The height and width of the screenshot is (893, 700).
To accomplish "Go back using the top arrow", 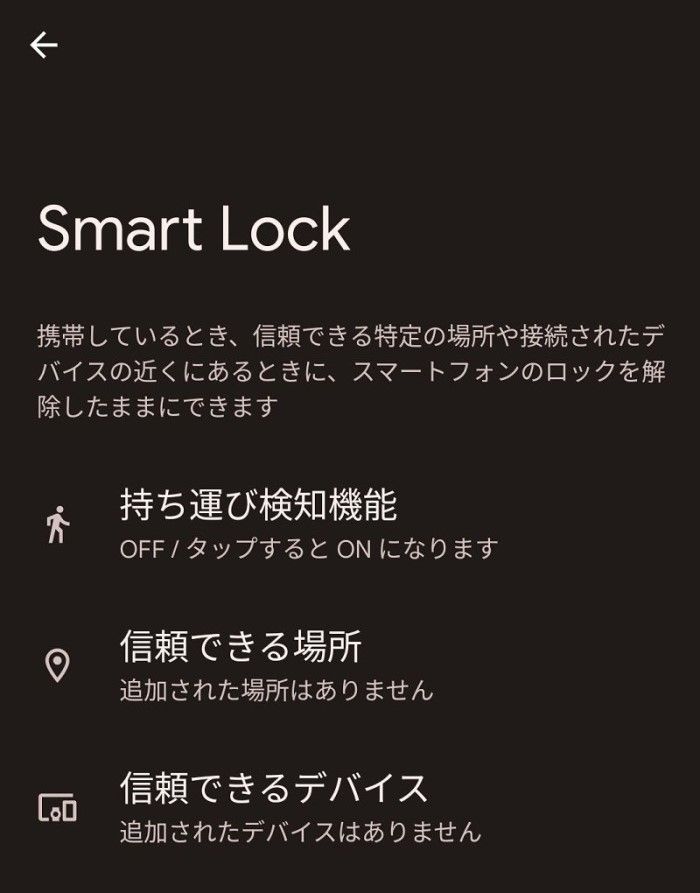I will point(44,45).
